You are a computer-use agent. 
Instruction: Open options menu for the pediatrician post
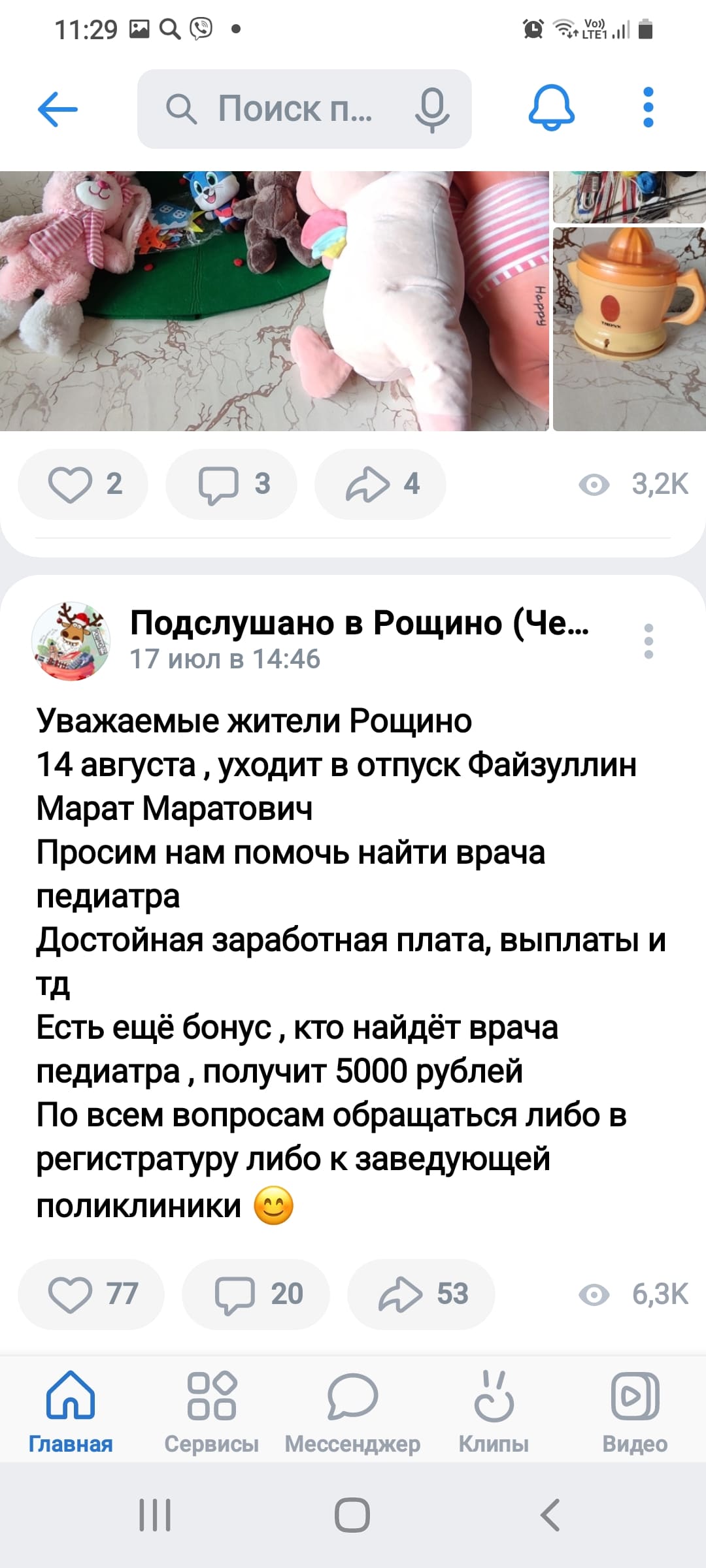tap(648, 641)
